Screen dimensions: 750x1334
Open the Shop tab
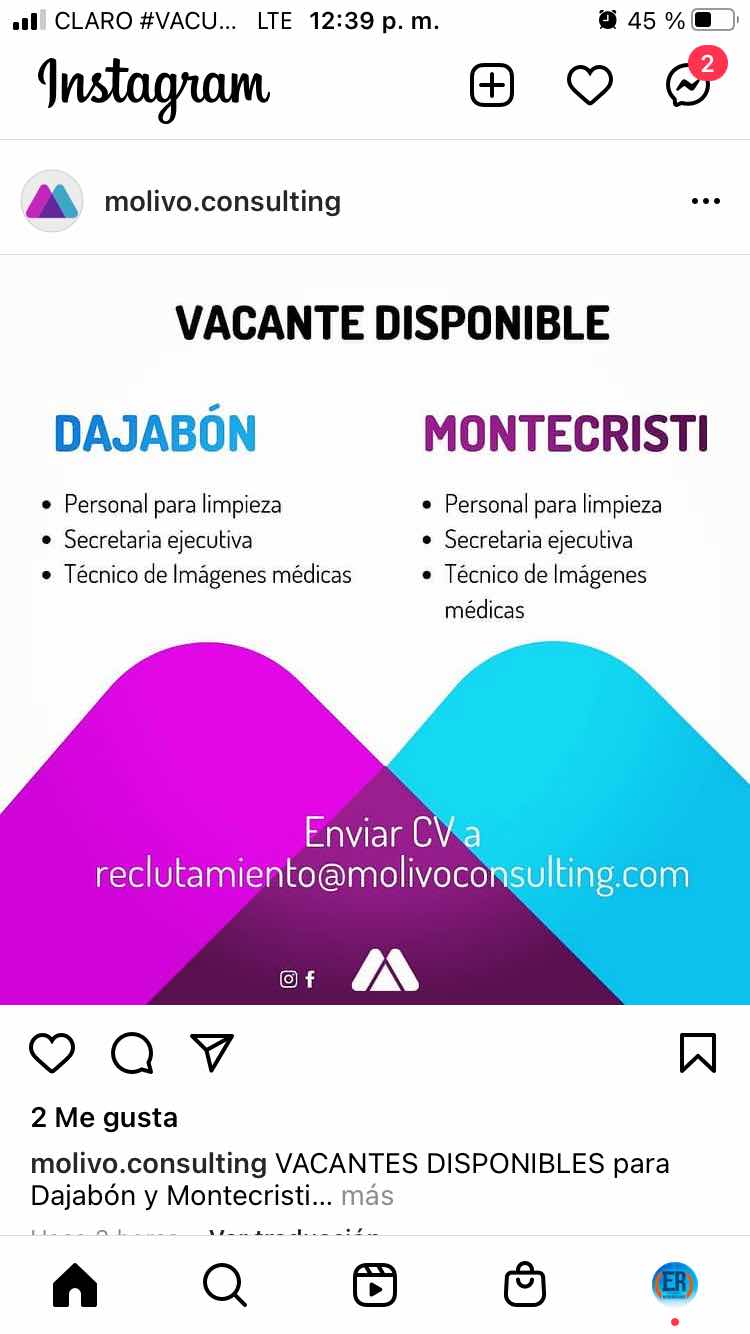(525, 1285)
